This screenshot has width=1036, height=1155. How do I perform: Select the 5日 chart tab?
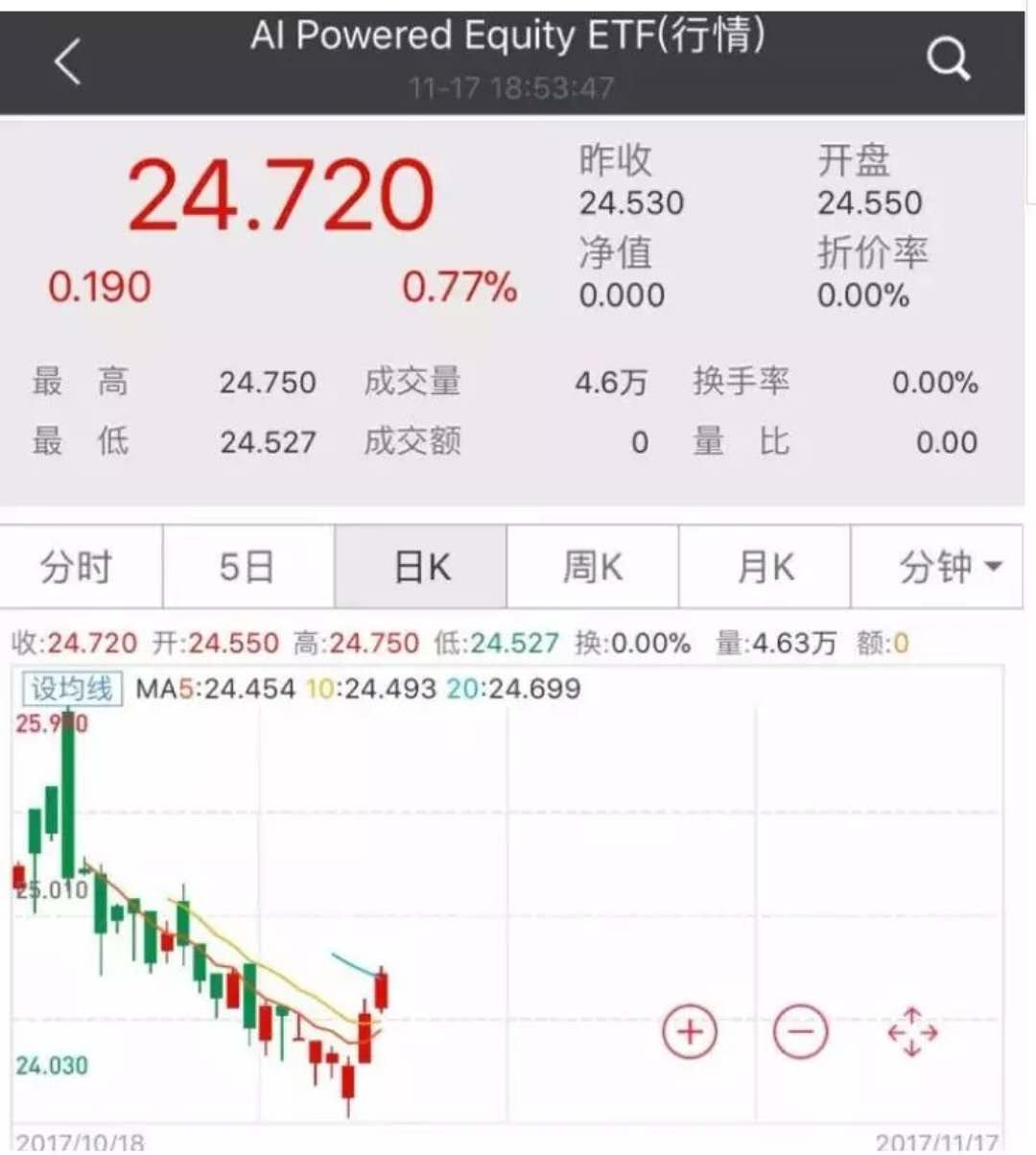click(x=248, y=567)
